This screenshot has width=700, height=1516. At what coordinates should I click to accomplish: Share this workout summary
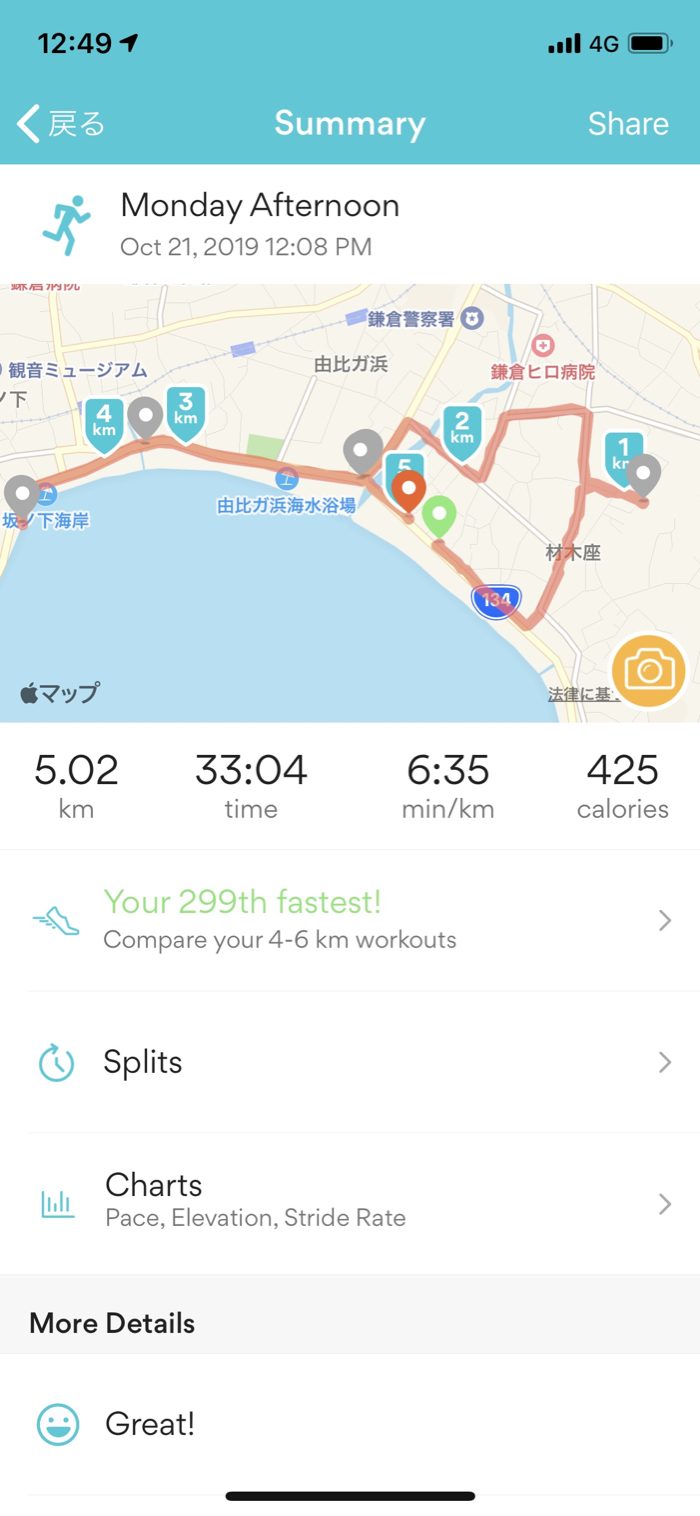627,124
